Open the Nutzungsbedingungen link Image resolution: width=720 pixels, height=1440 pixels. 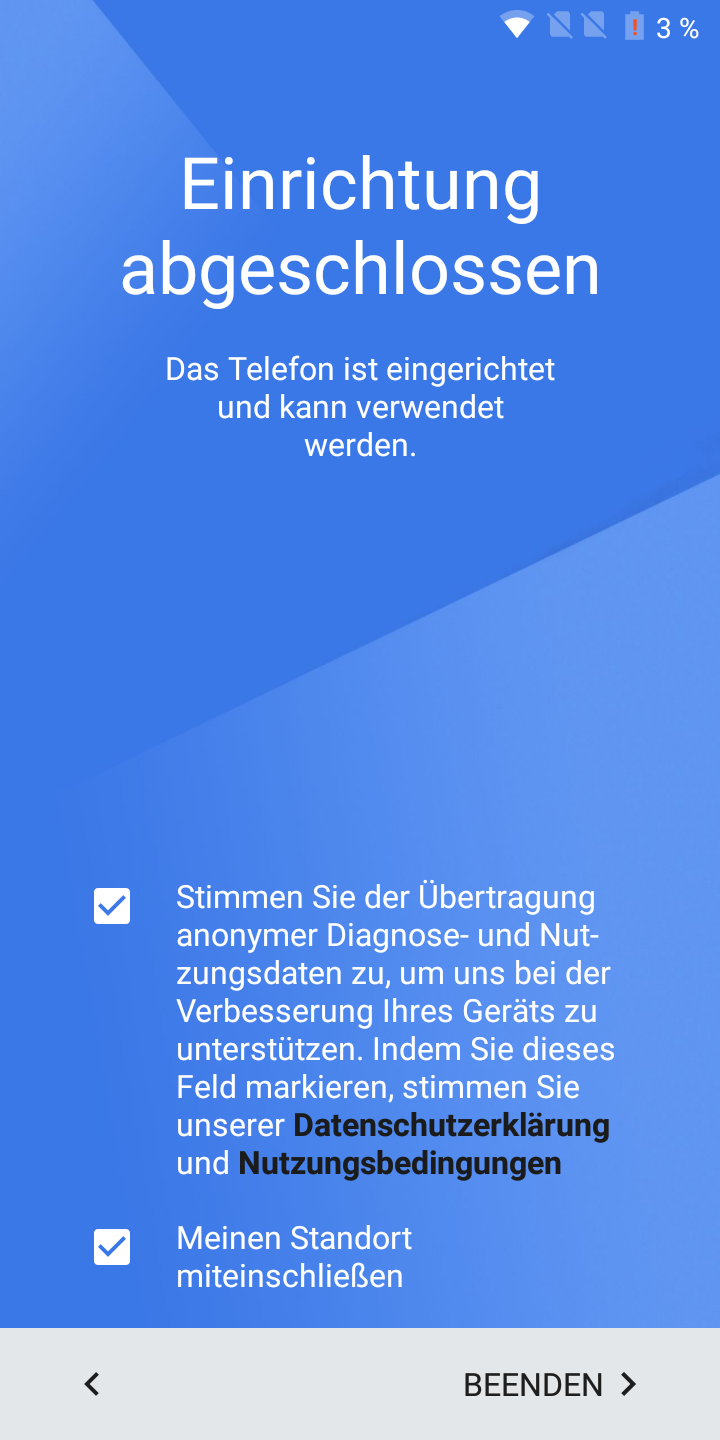point(399,1163)
